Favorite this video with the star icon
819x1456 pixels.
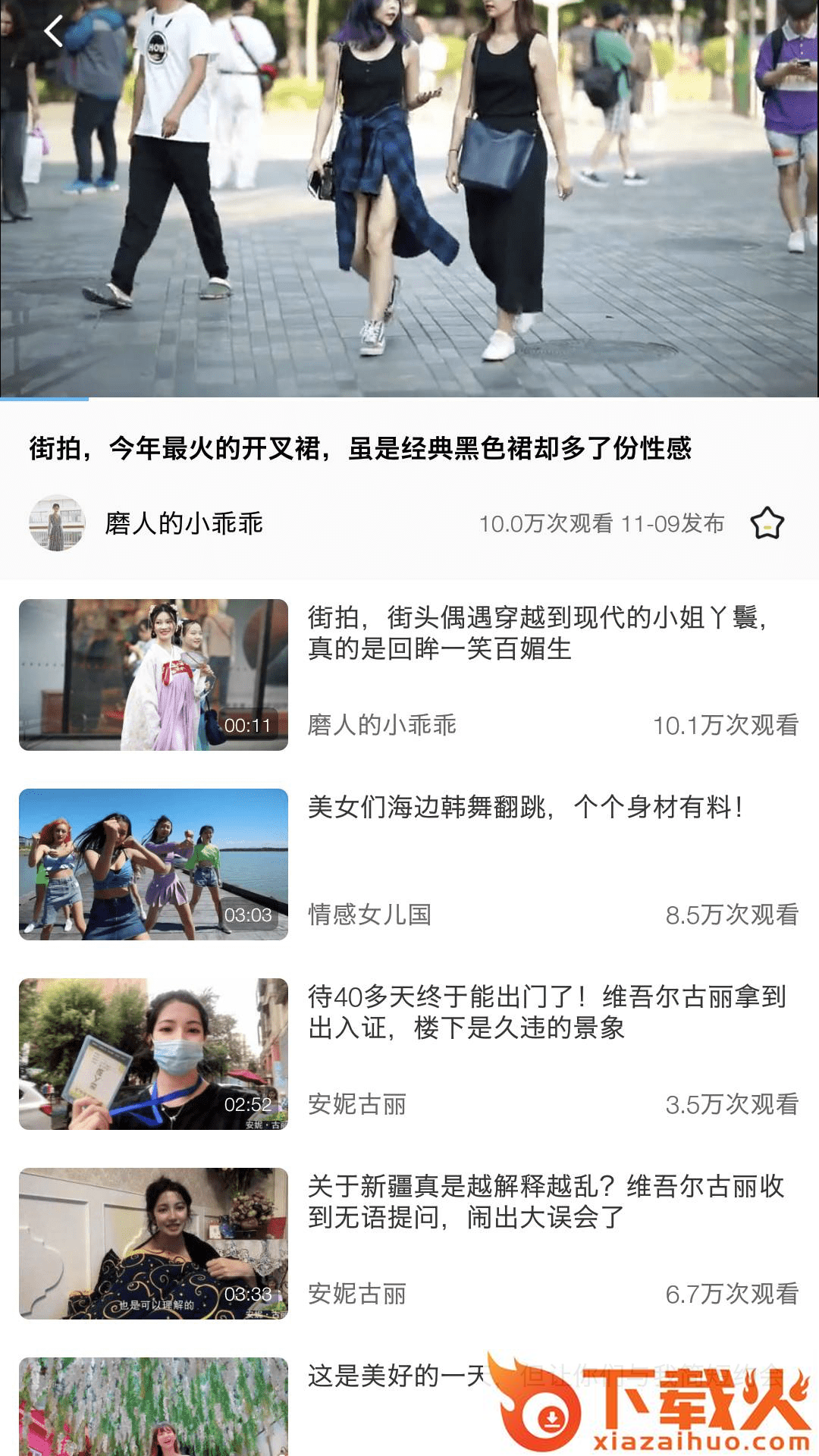767,523
